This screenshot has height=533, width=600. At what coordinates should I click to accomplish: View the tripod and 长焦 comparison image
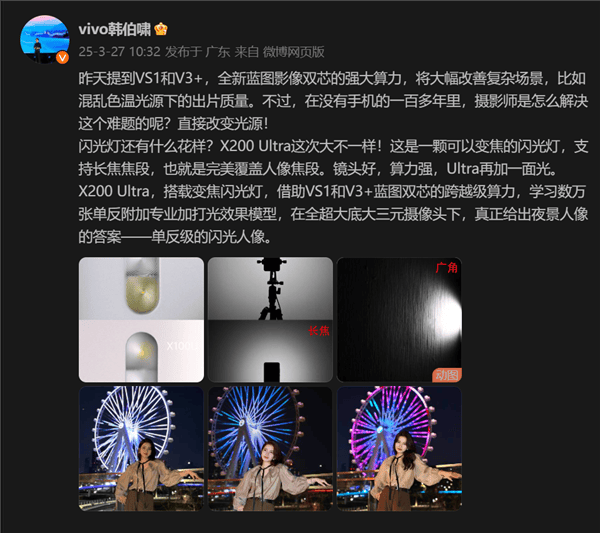click(x=270, y=320)
